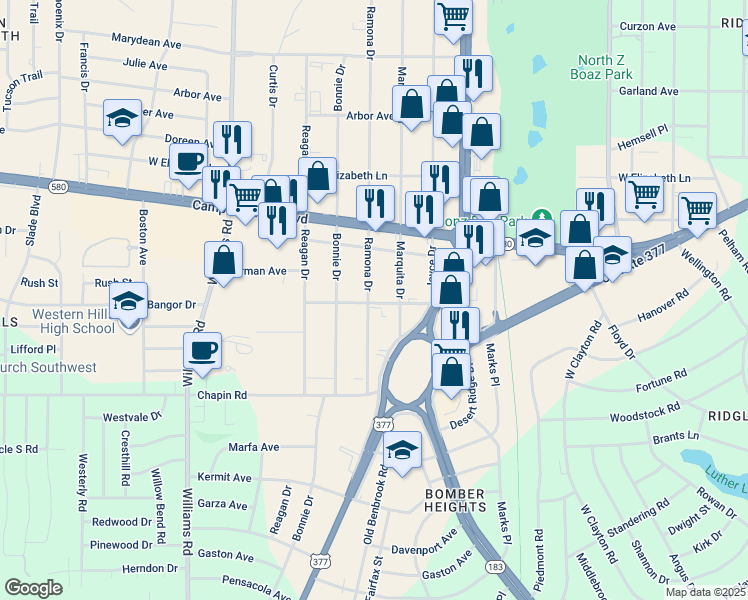Select the school marker above Bomber Heights

click(402, 451)
